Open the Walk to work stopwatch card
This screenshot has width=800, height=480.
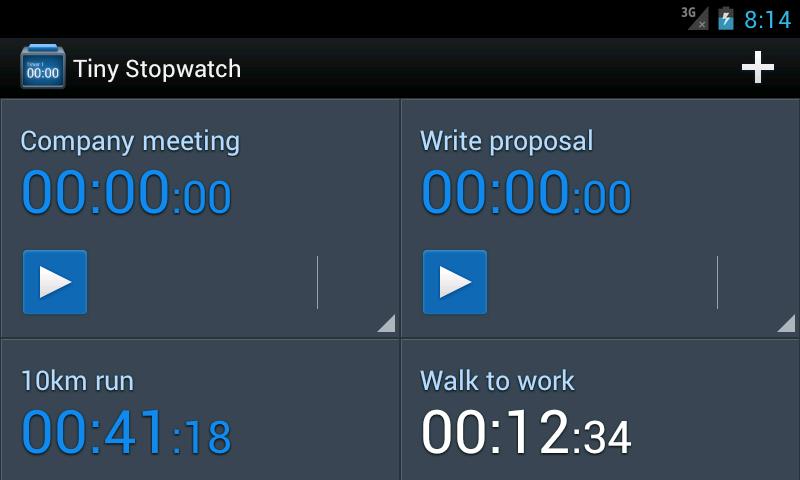click(x=600, y=412)
